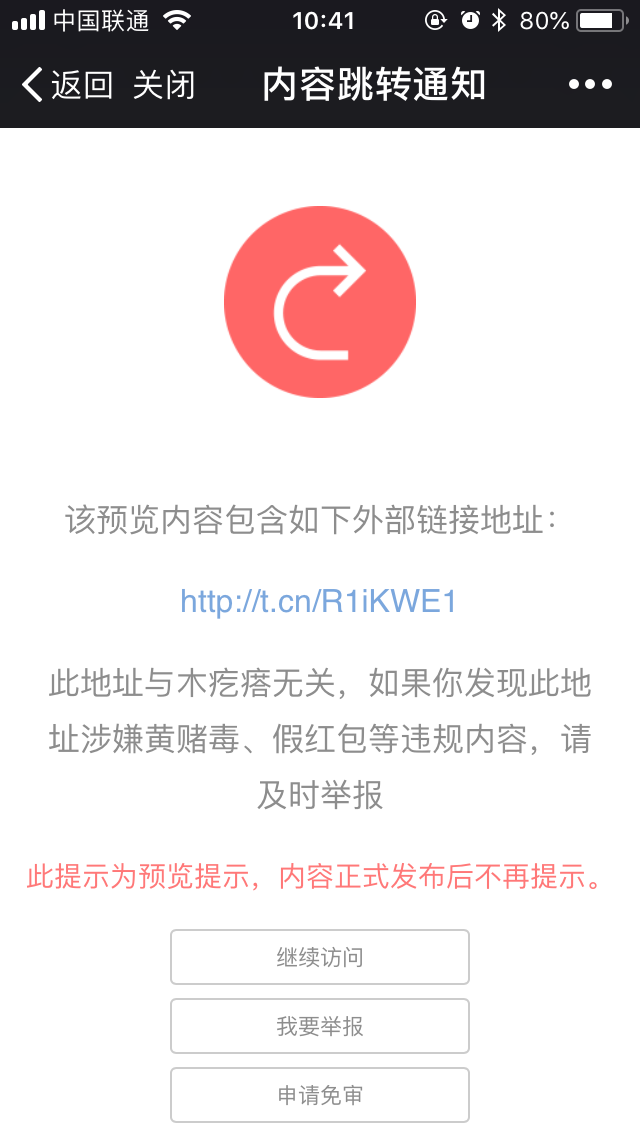
Task: Select 申请免审 to request review exemption
Action: (320, 1095)
